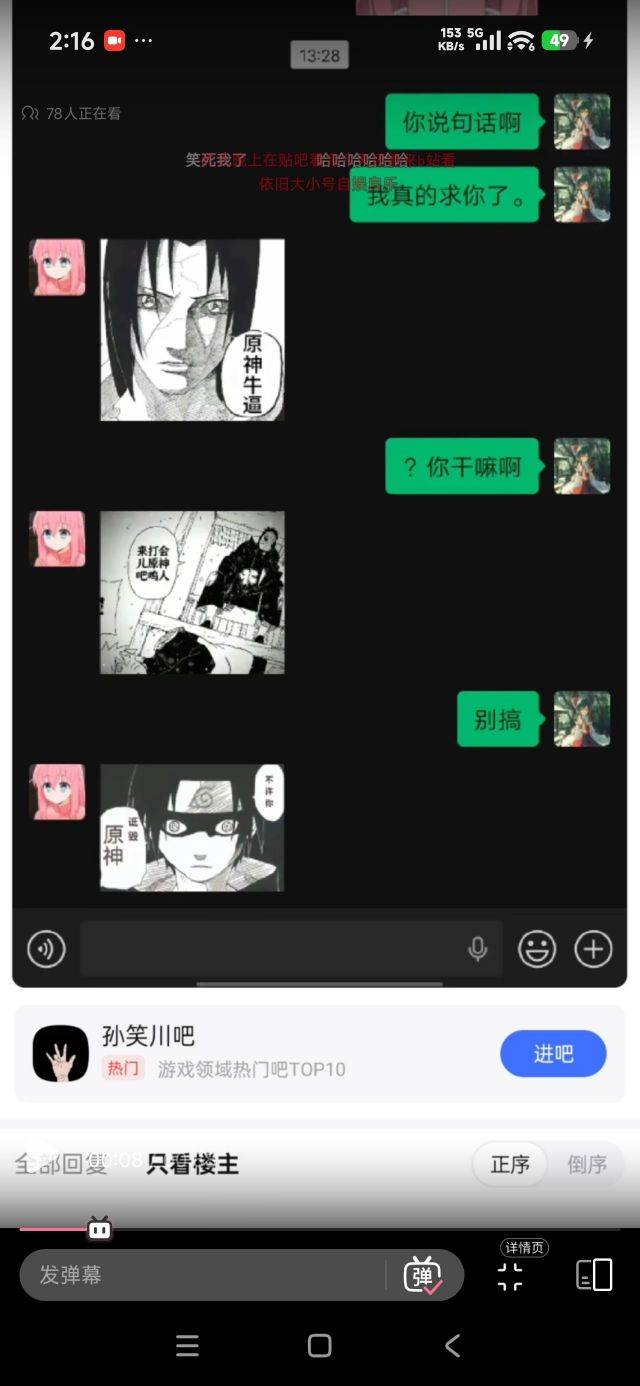Switch the video screen orientation
Viewport: 640px width, 1386px height.
[594, 1275]
